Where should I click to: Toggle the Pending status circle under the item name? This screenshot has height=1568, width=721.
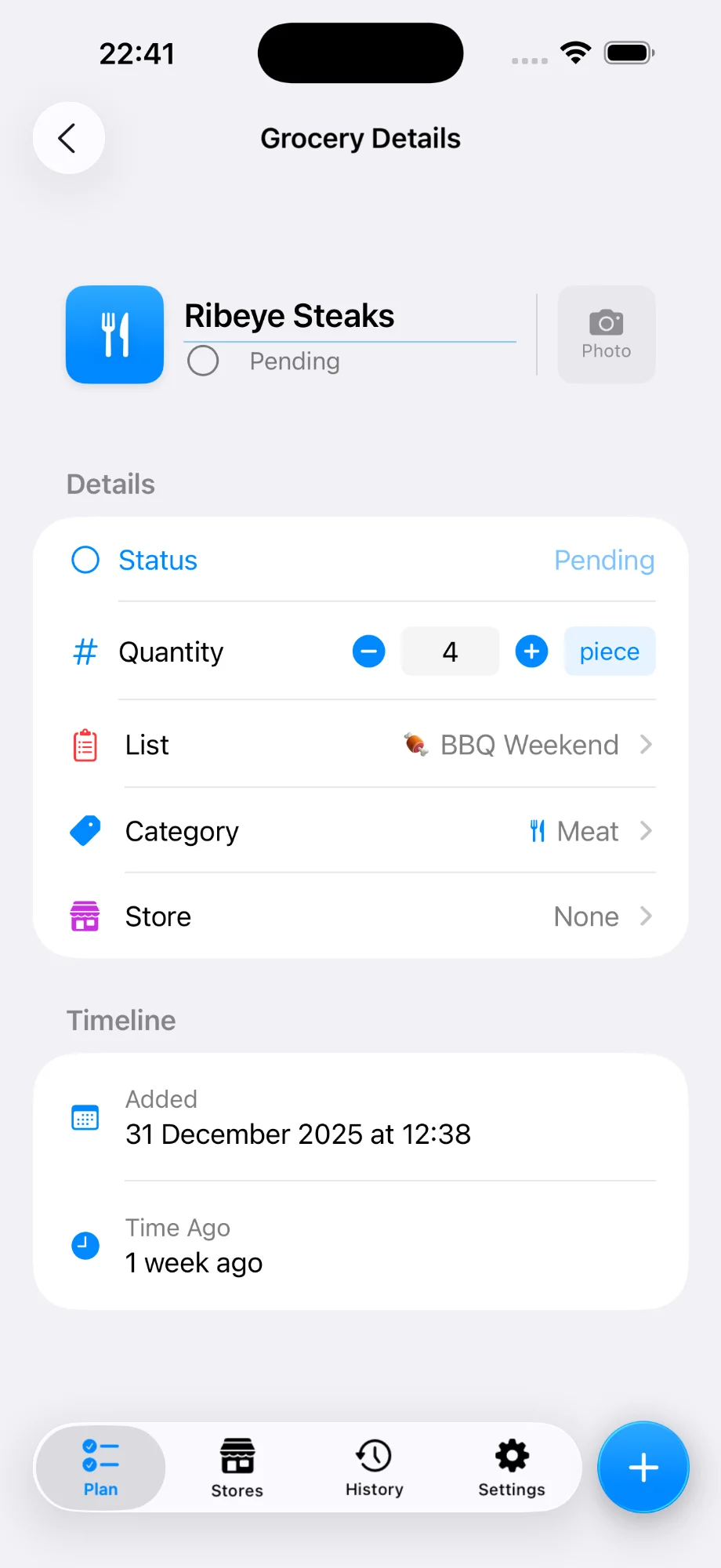pyautogui.click(x=203, y=361)
